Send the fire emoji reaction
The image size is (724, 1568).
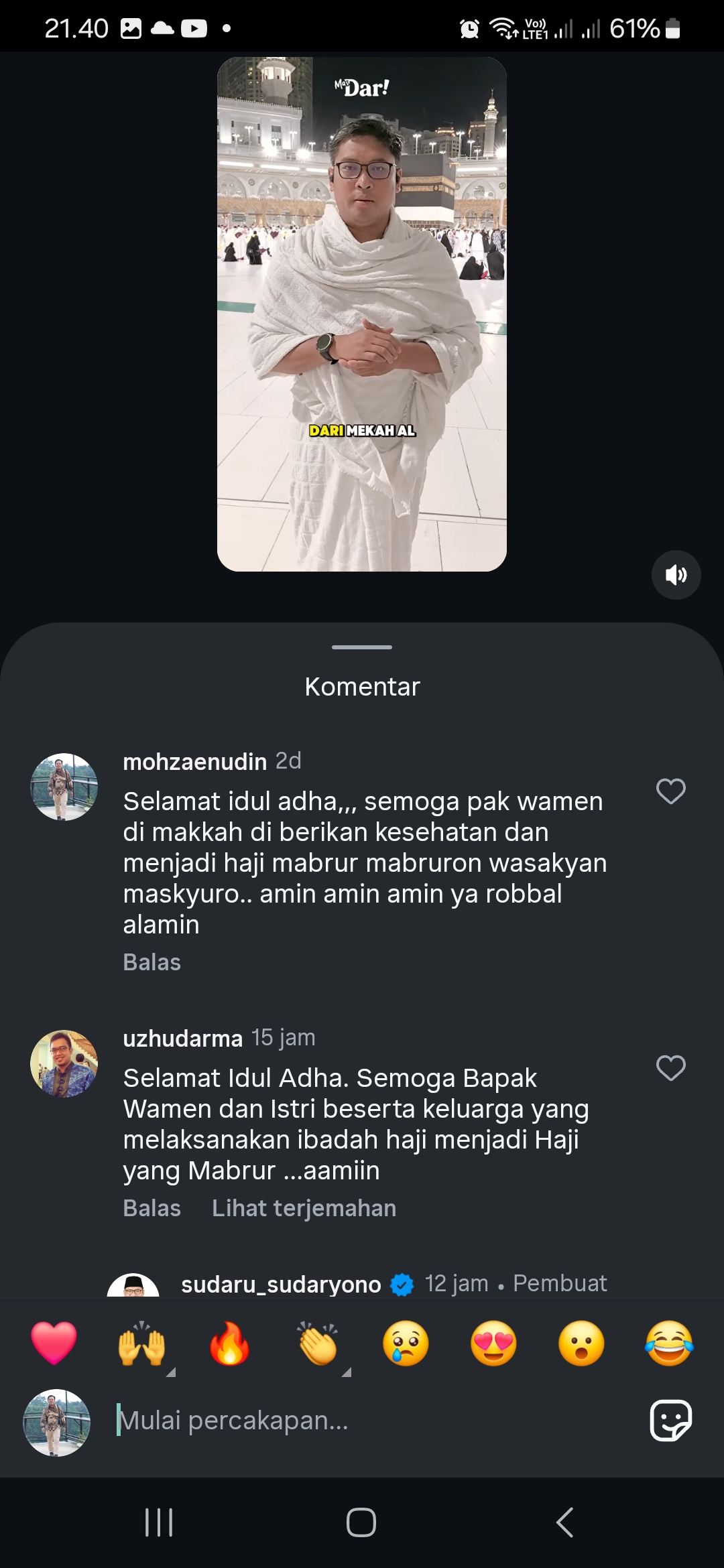229,1343
